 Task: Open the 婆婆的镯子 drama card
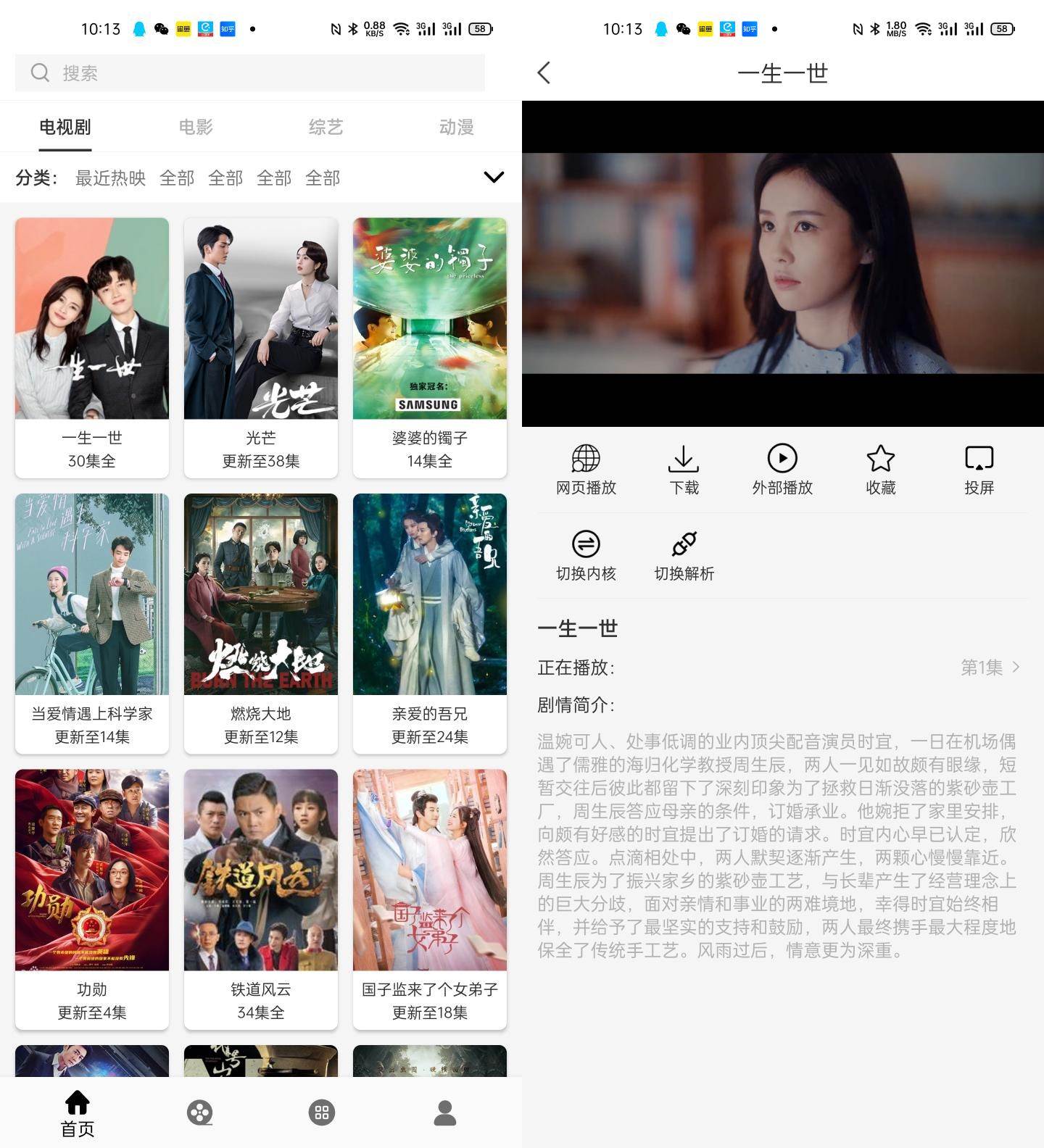[x=429, y=348]
